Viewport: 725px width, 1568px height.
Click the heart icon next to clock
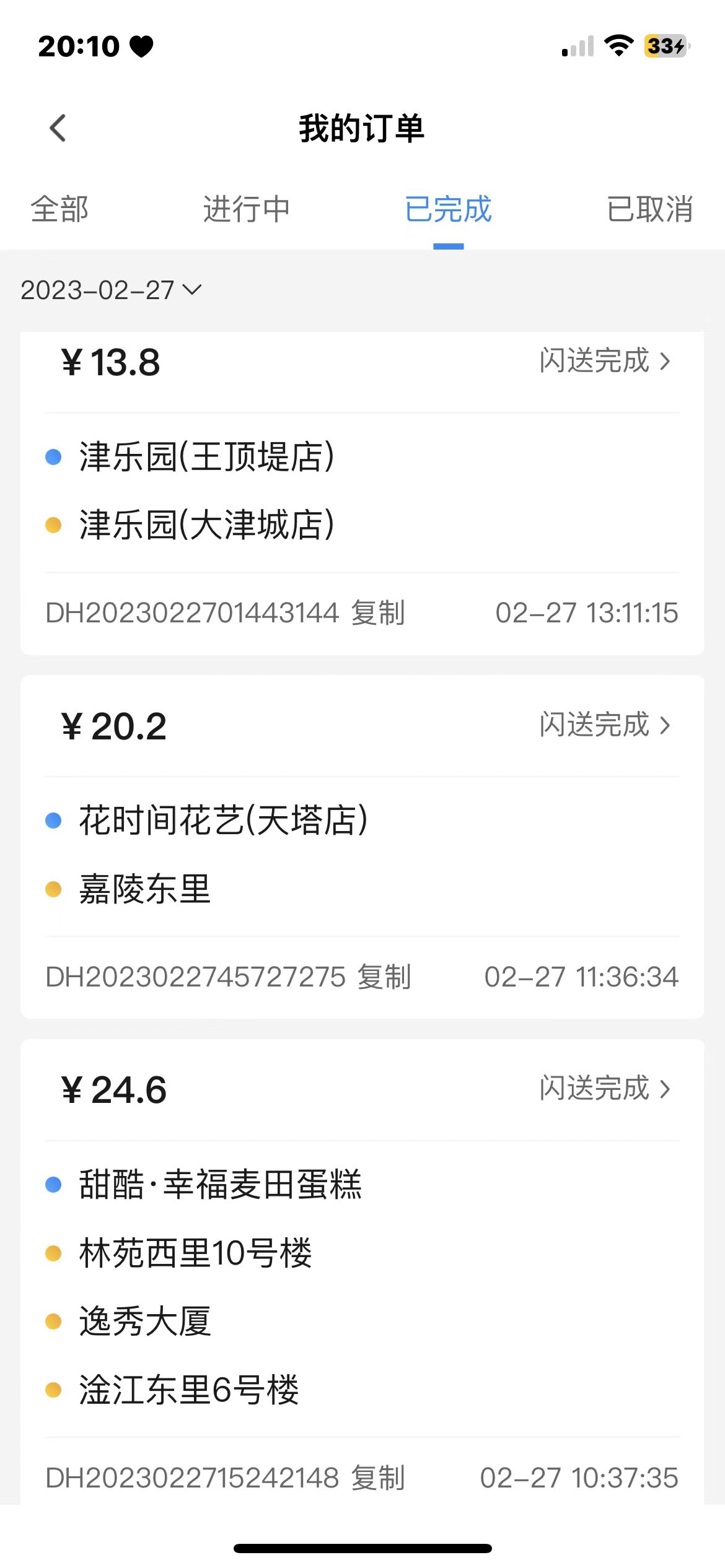point(141,44)
